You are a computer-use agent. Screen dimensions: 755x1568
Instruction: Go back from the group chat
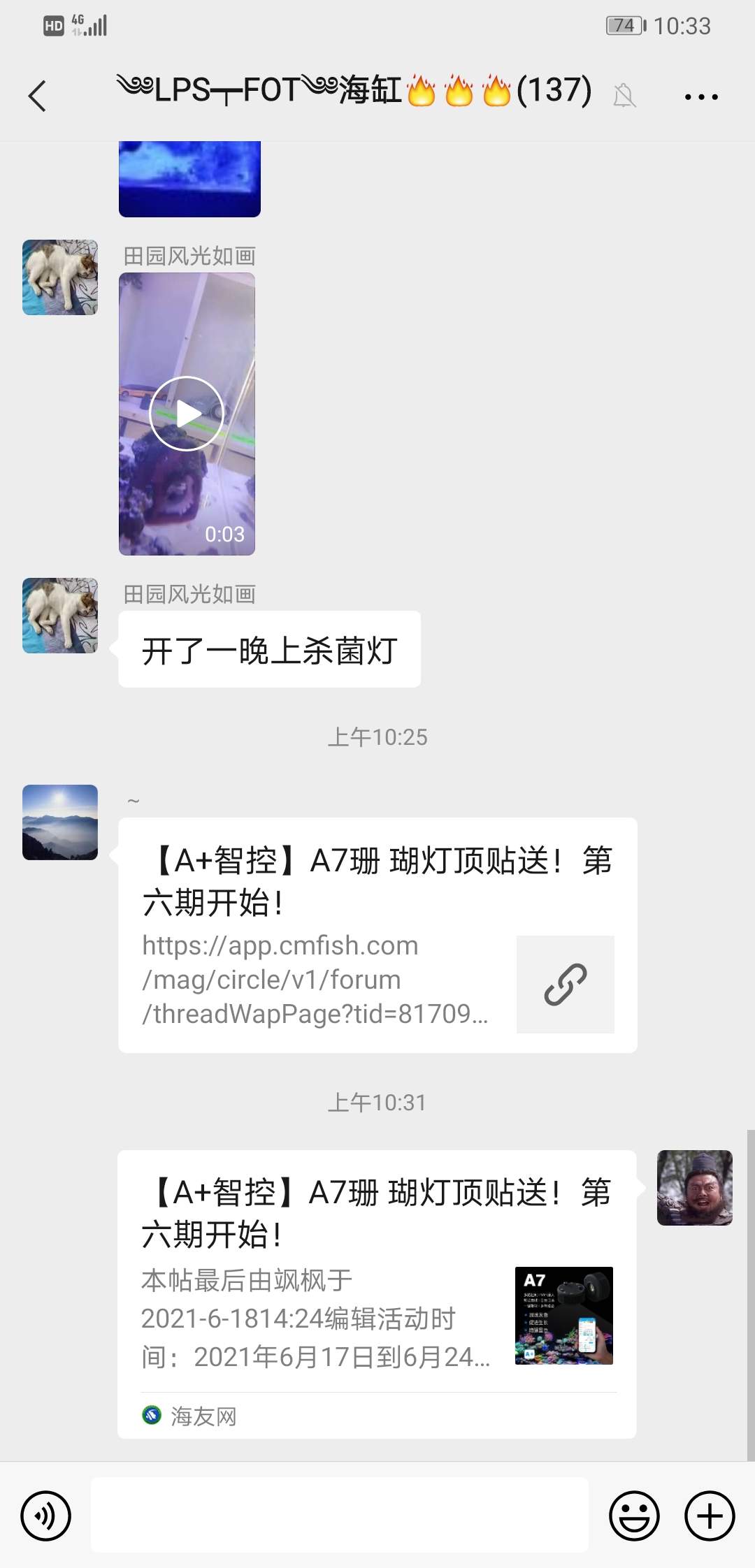38,96
